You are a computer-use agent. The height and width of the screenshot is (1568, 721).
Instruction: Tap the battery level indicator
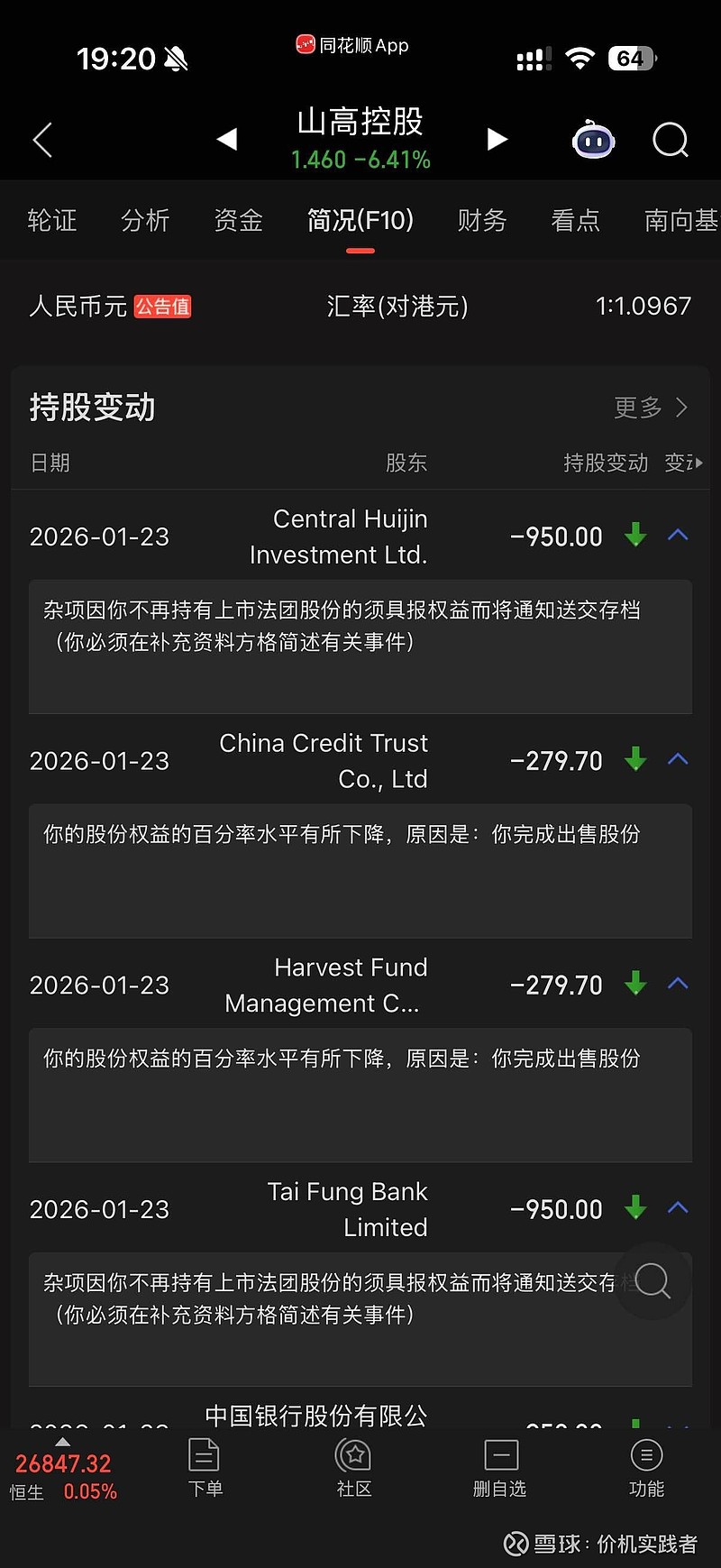631,58
